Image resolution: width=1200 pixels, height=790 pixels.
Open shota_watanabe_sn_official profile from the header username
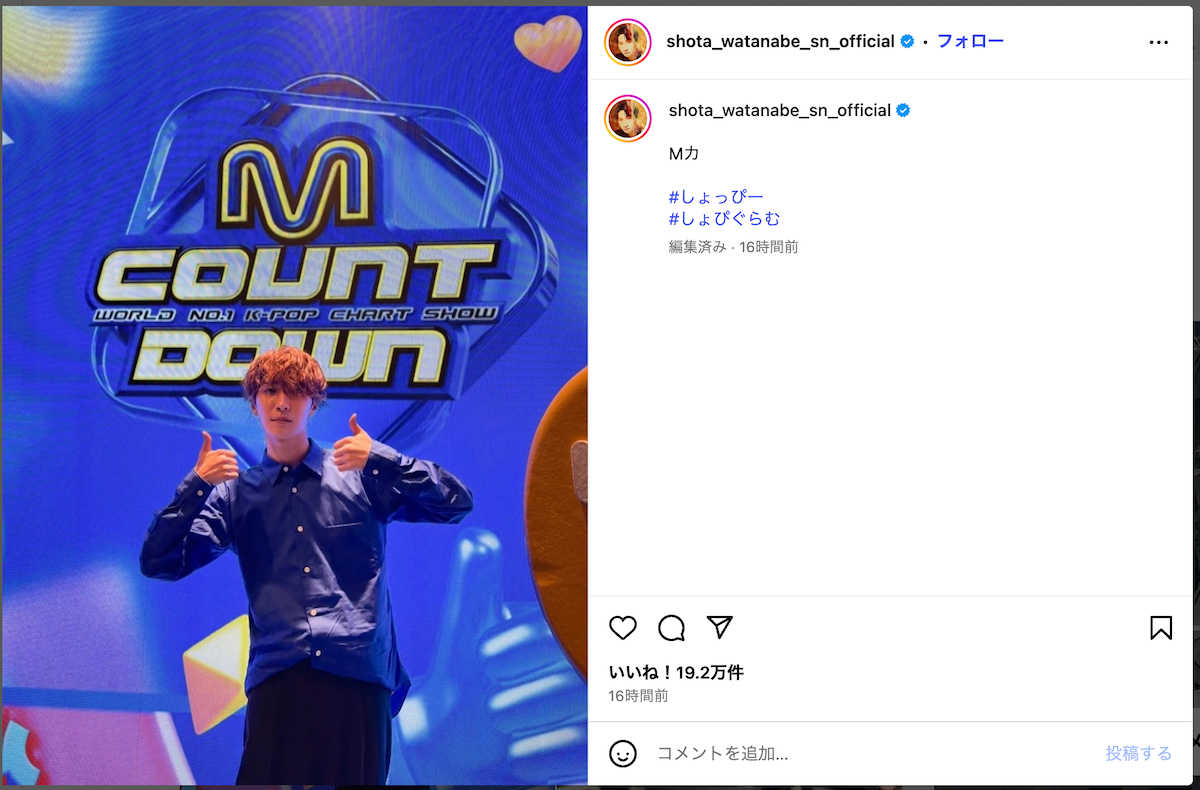pyautogui.click(x=780, y=41)
